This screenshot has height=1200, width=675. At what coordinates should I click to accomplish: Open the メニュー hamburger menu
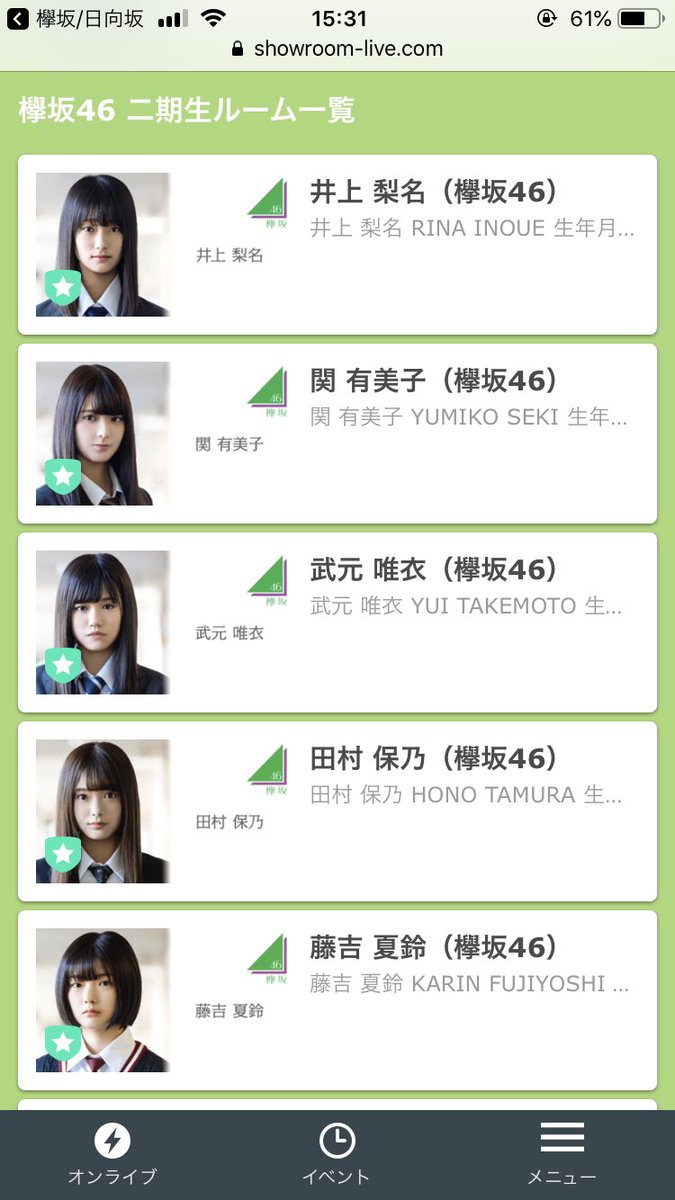562,1153
